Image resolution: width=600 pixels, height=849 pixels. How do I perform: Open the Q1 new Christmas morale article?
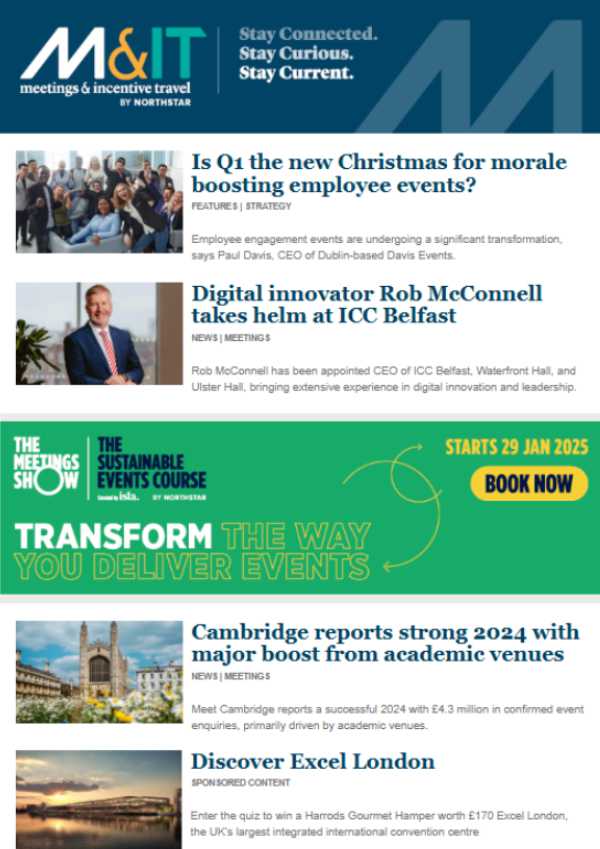pyautogui.click(x=378, y=174)
